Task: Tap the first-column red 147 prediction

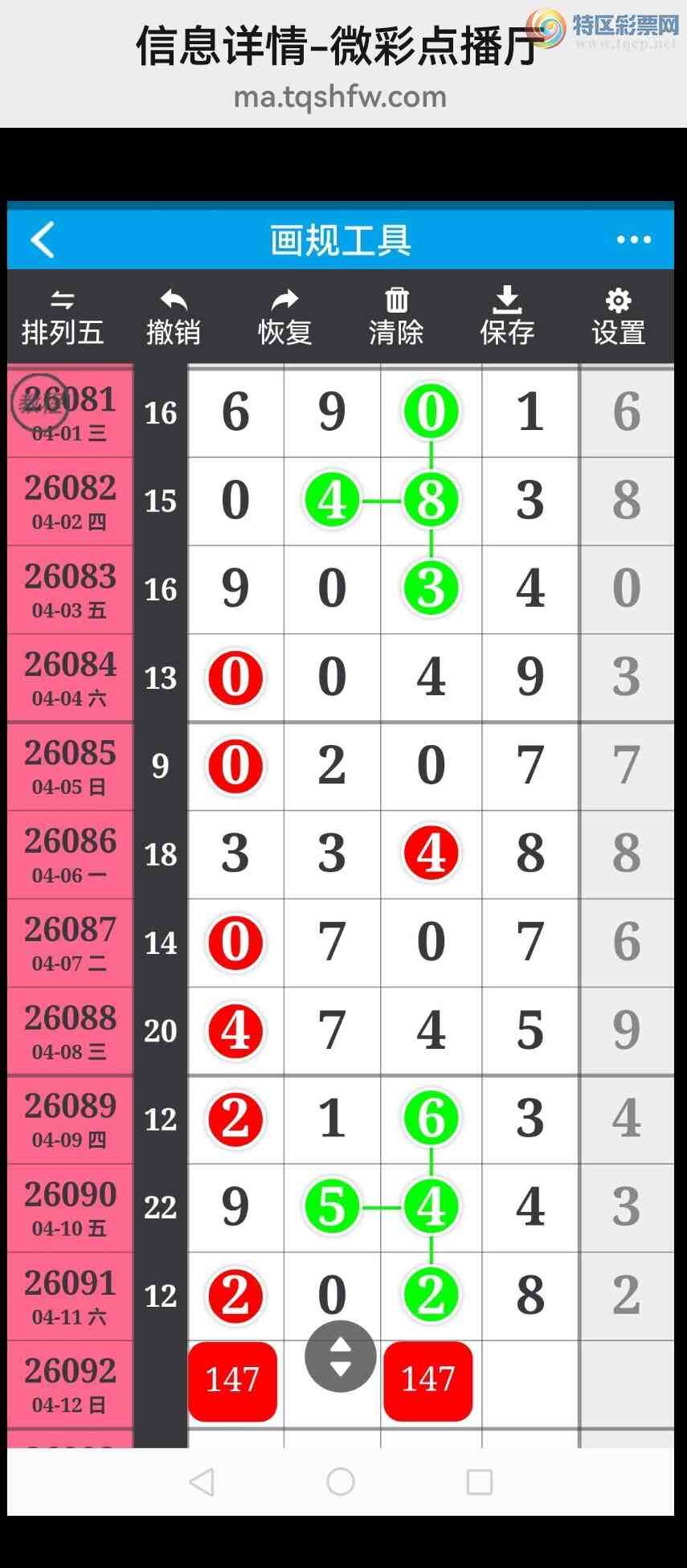Action: point(232,1380)
